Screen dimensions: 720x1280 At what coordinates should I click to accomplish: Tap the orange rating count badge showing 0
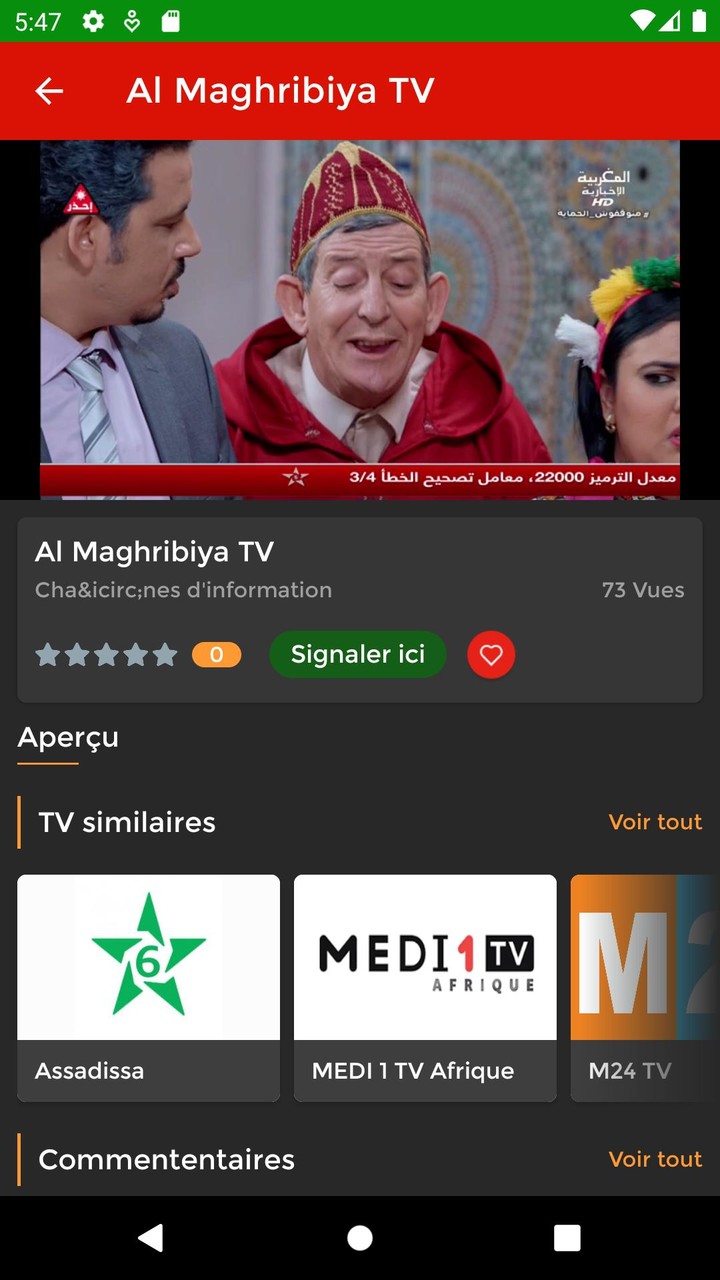pyautogui.click(x=217, y=654)
